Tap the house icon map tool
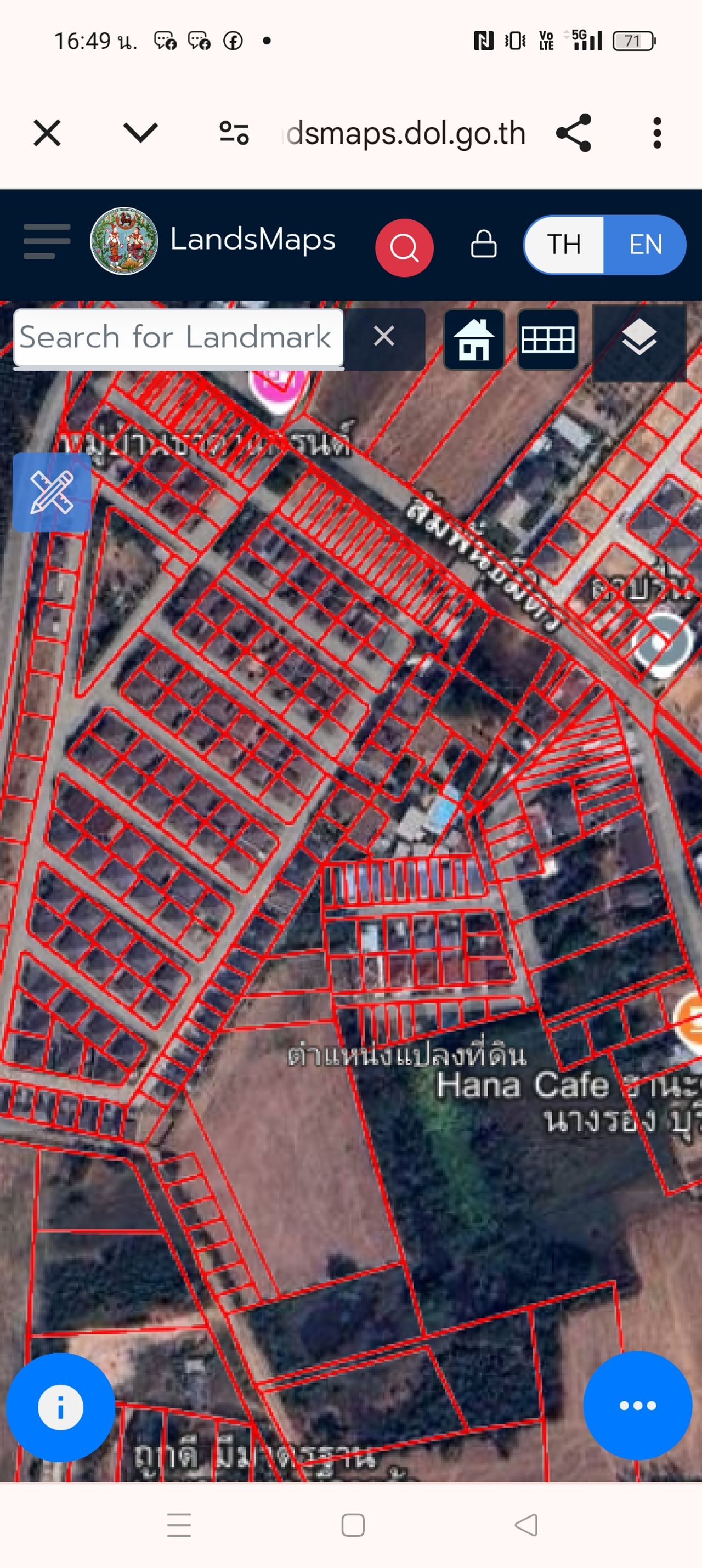Image resolution: width=702 pixels, height=1568 pixels. coord(474,339)
